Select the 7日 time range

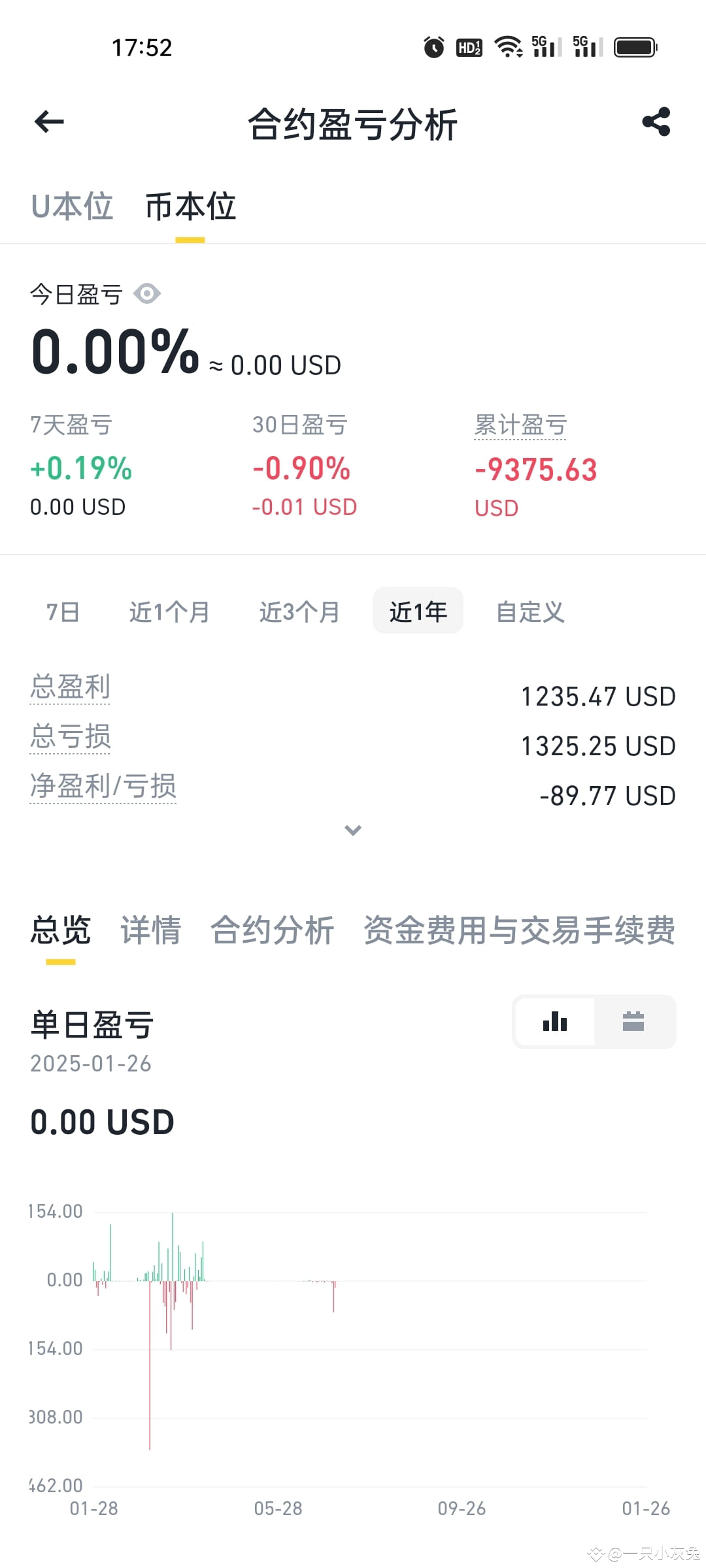[63, 612]
